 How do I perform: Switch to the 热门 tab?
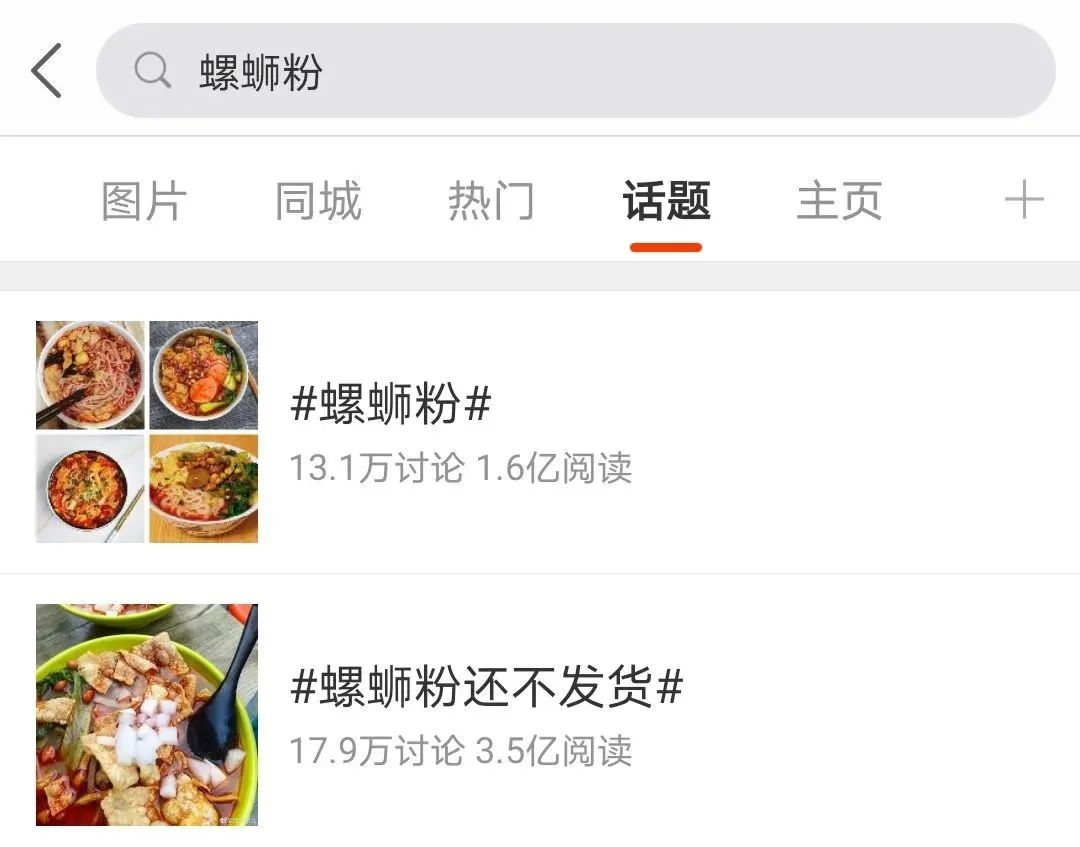[491, 202]
